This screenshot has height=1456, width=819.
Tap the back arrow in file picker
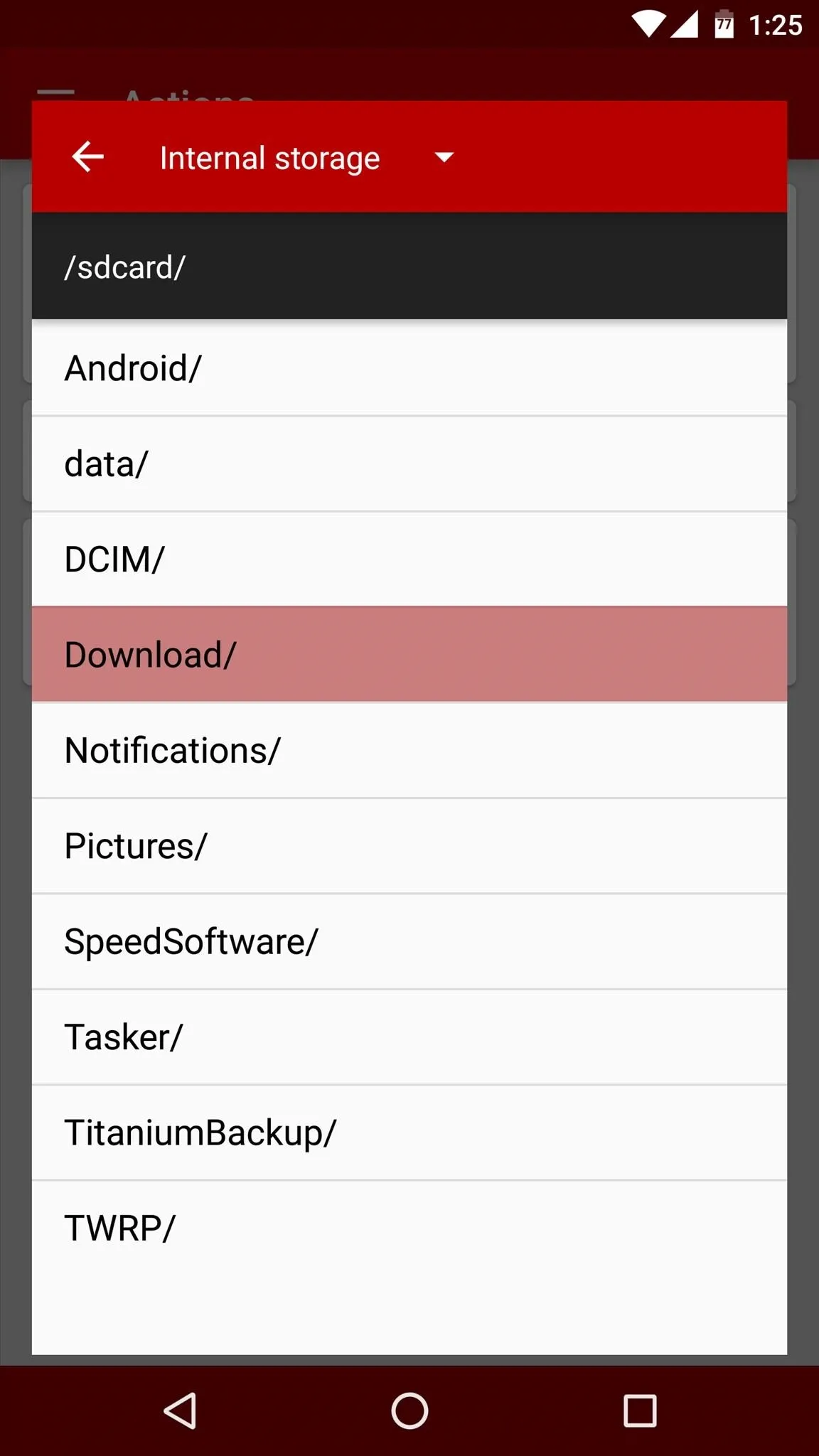88,157
